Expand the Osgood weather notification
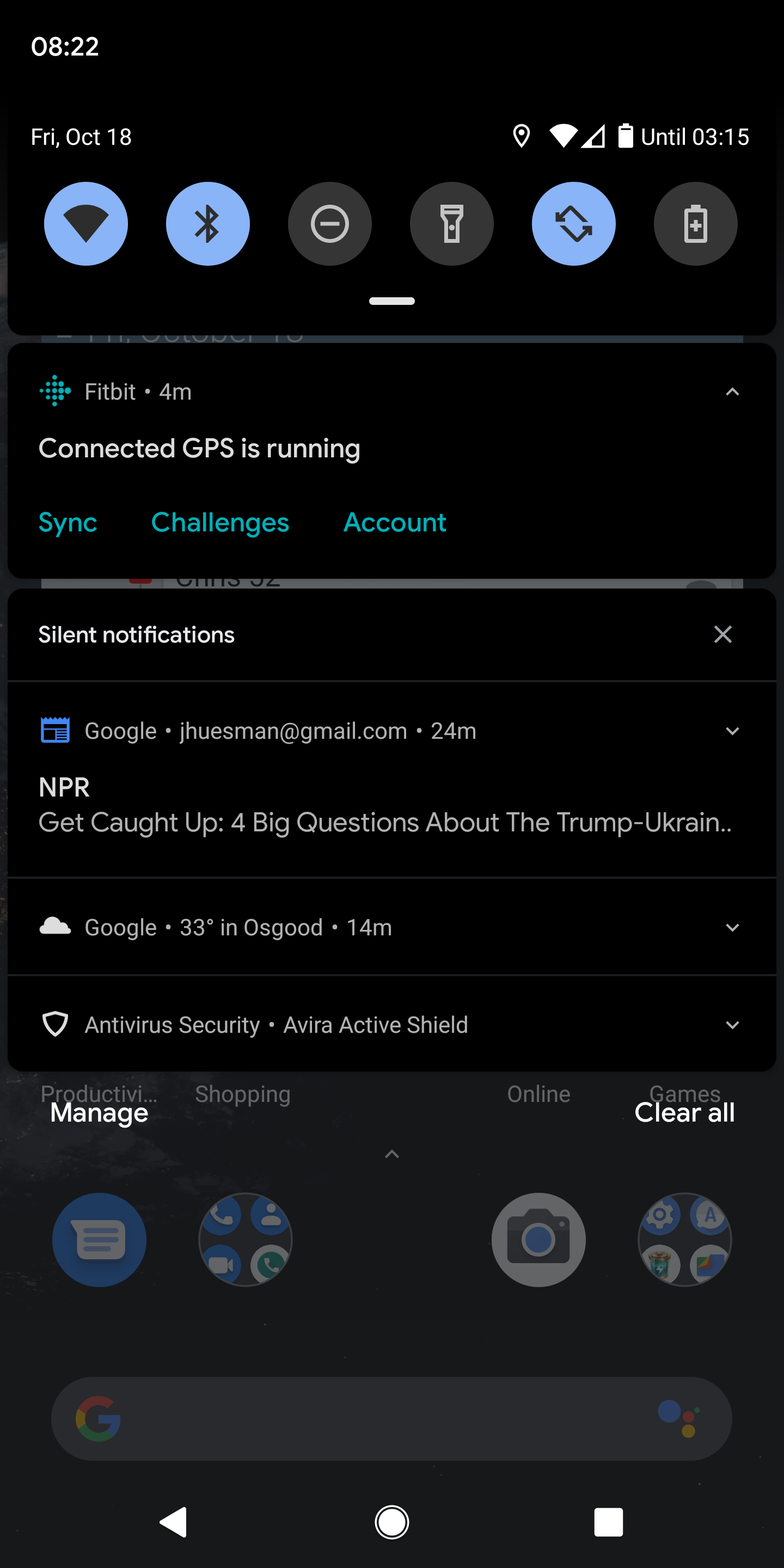This screenshot has height=1568, width=784. tap(732, 928)
